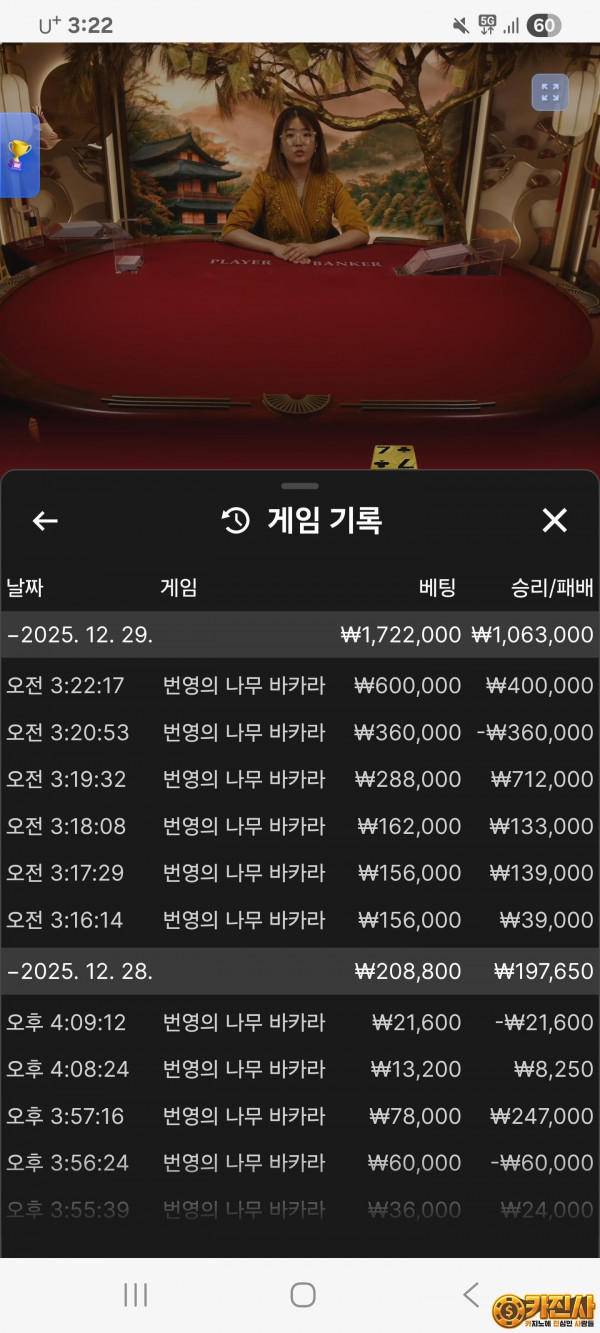600x1333 pixels.
Task: Collapse the 2025. 12. 29. date group
Action: [x=80, y=635]
